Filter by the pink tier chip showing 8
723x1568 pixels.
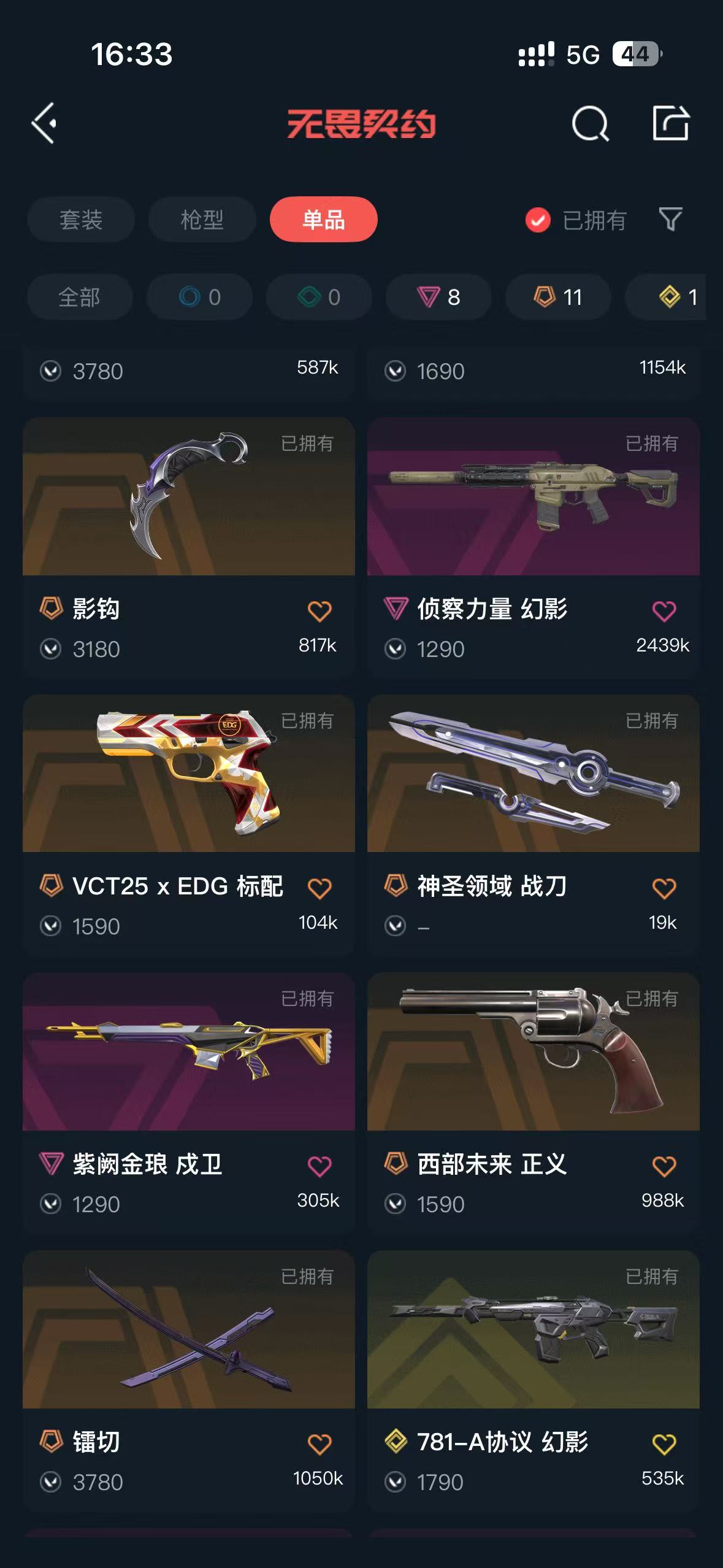click(438, 298)
